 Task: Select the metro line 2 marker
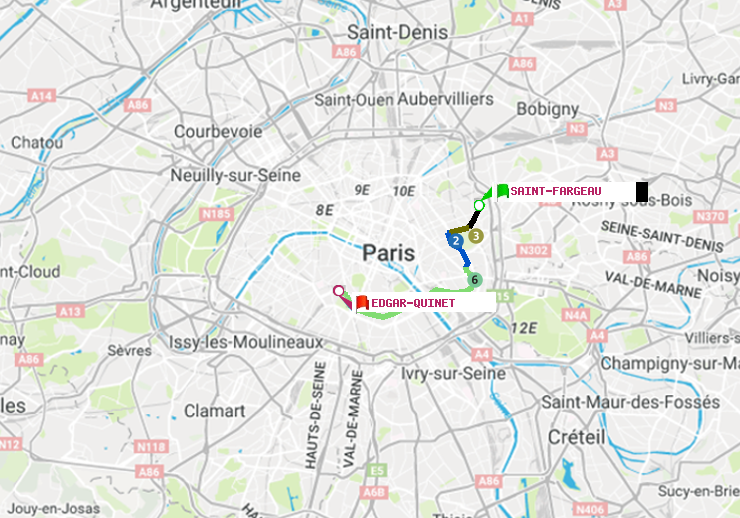click(x=455, y=241)
